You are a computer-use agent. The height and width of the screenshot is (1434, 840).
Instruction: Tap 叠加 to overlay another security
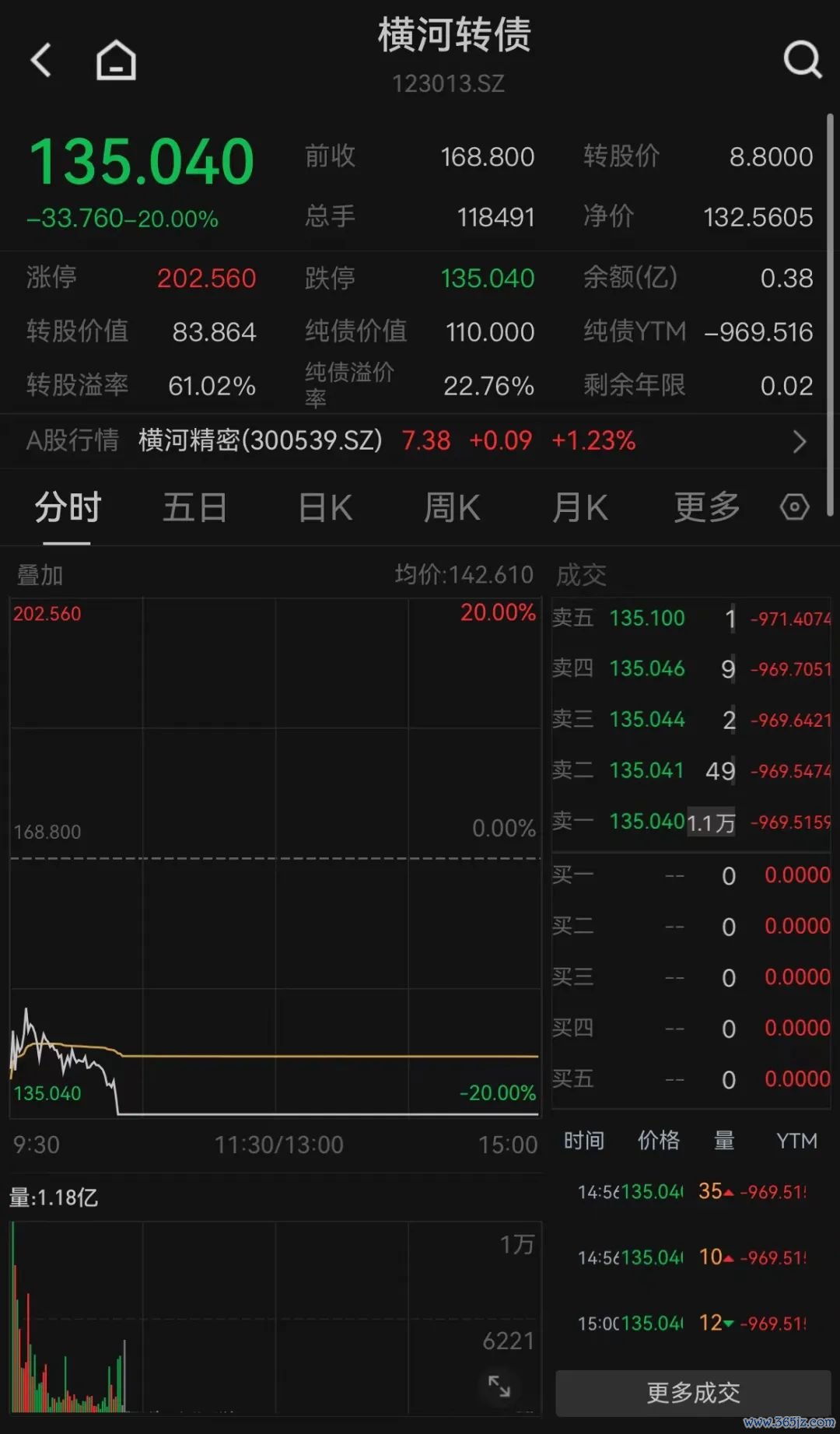click(40, 576)
